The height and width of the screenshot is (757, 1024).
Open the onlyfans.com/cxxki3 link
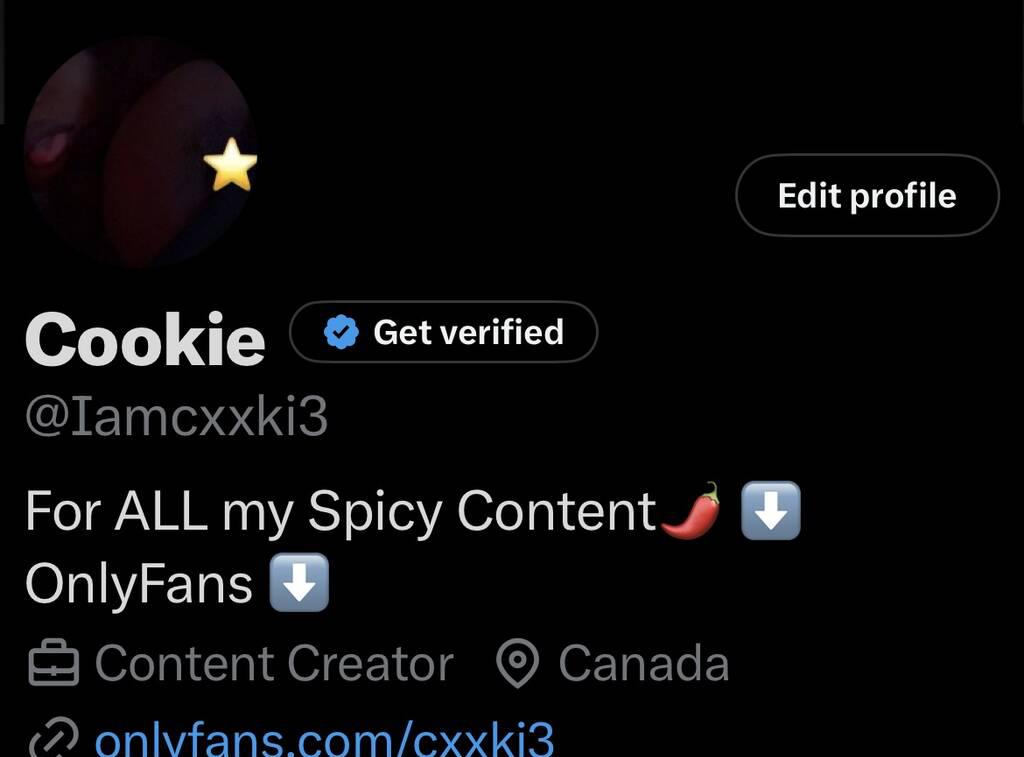324,740
